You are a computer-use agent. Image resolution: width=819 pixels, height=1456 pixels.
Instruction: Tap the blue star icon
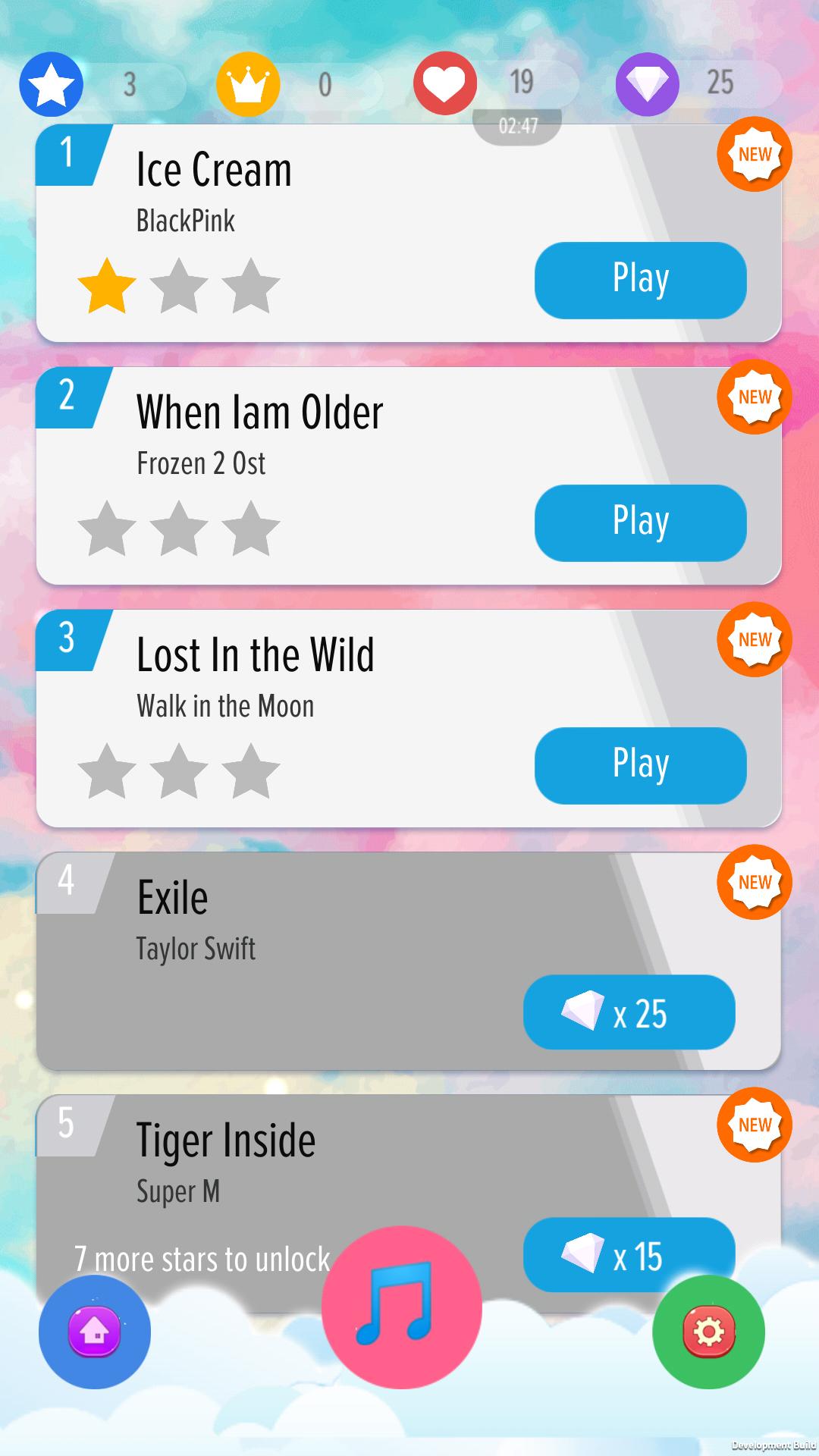tap(51, 85)
